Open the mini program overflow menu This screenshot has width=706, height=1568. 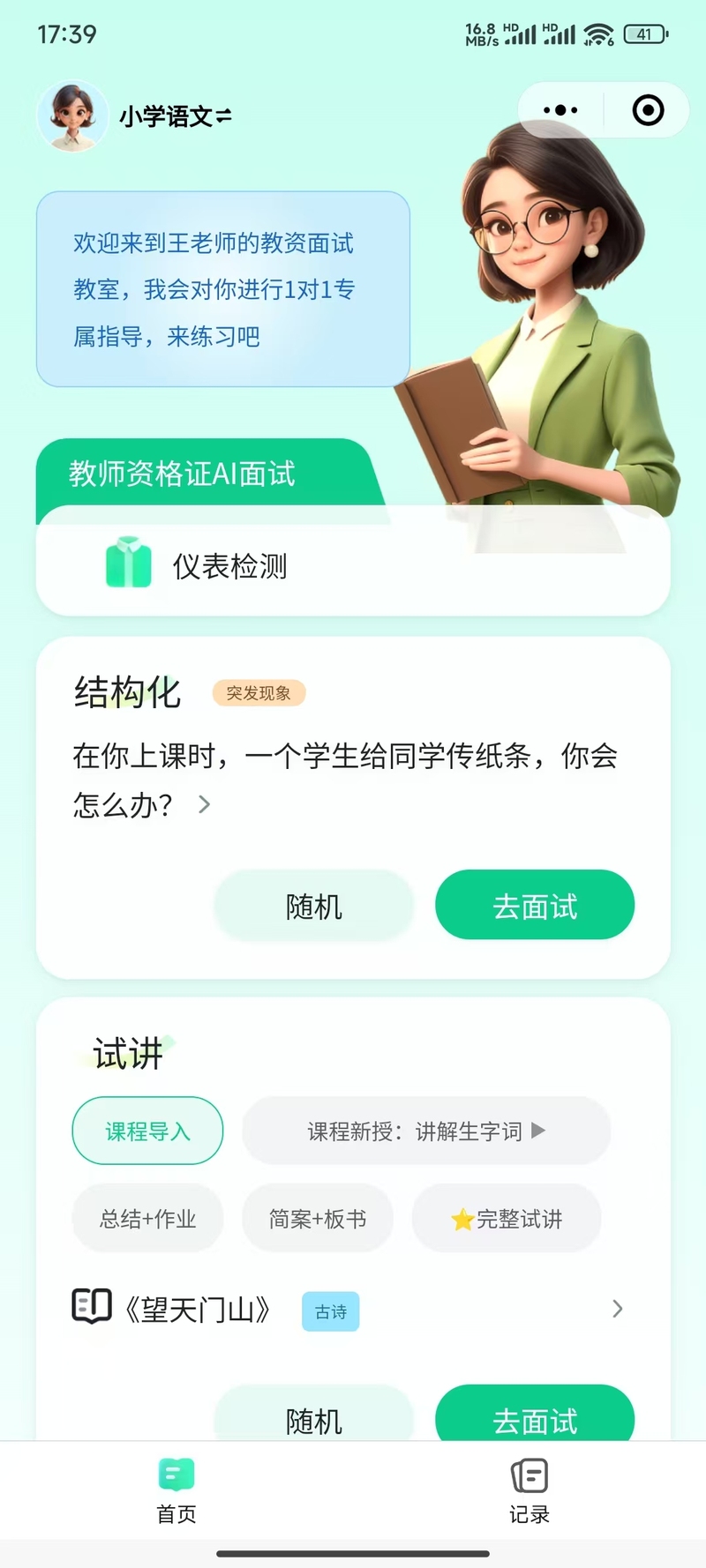point(560,111)
